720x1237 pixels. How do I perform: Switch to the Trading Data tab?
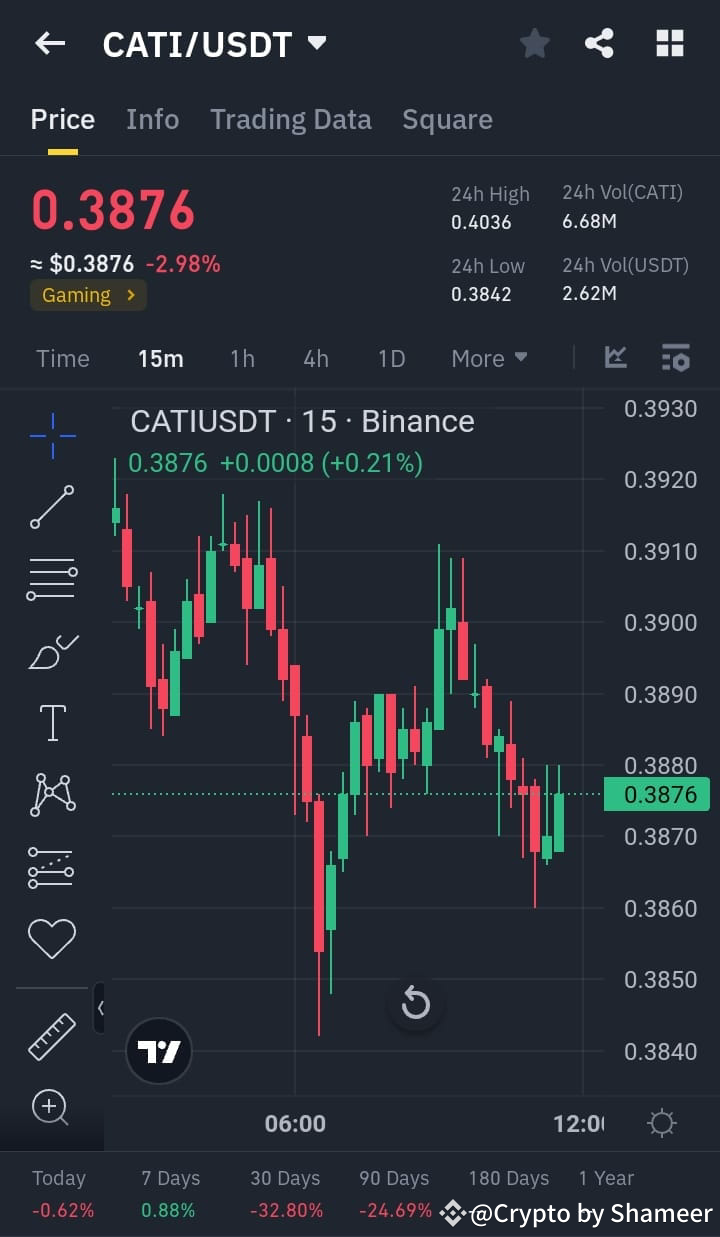click(x=290, y=119)
